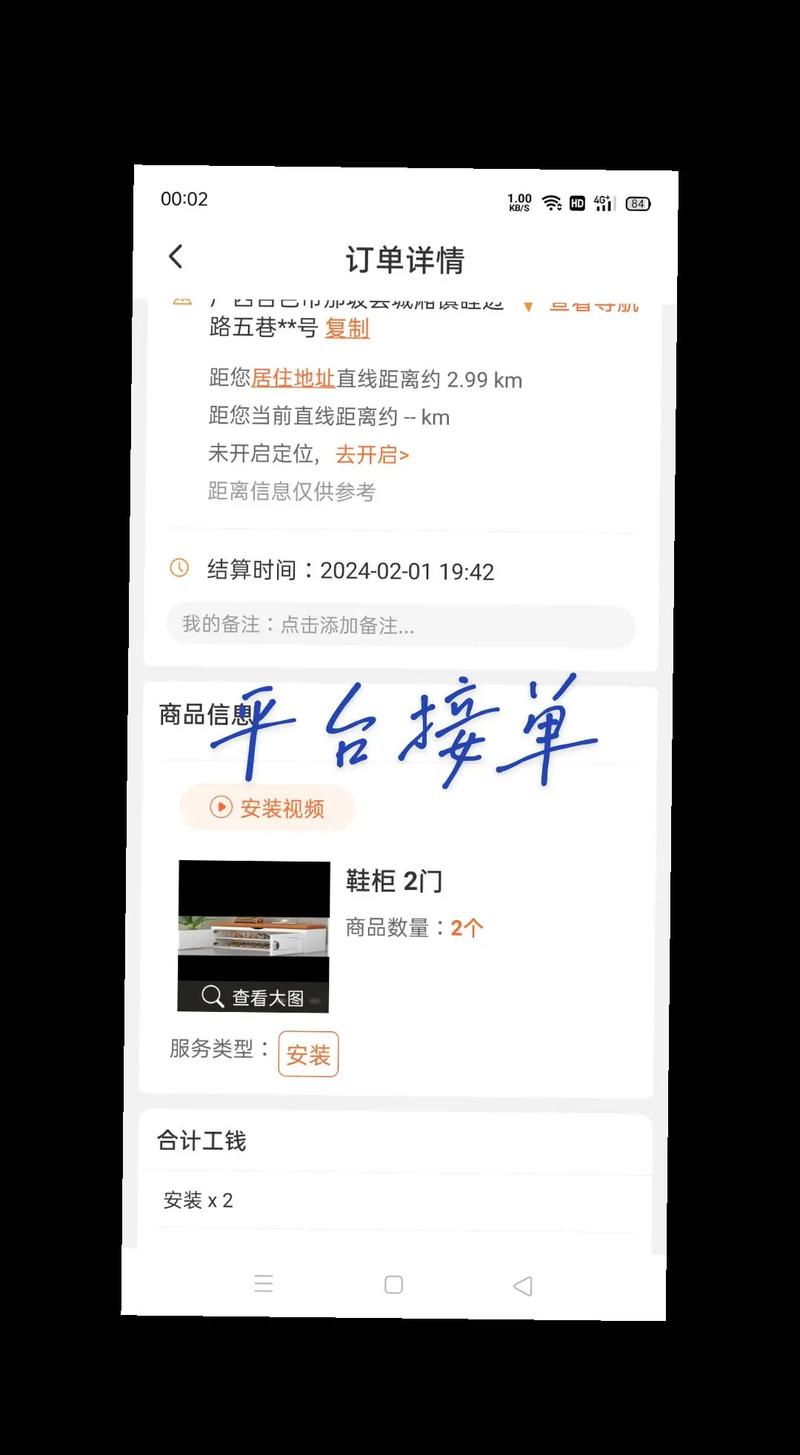Tap the HD status bar icon

[576, 203]
